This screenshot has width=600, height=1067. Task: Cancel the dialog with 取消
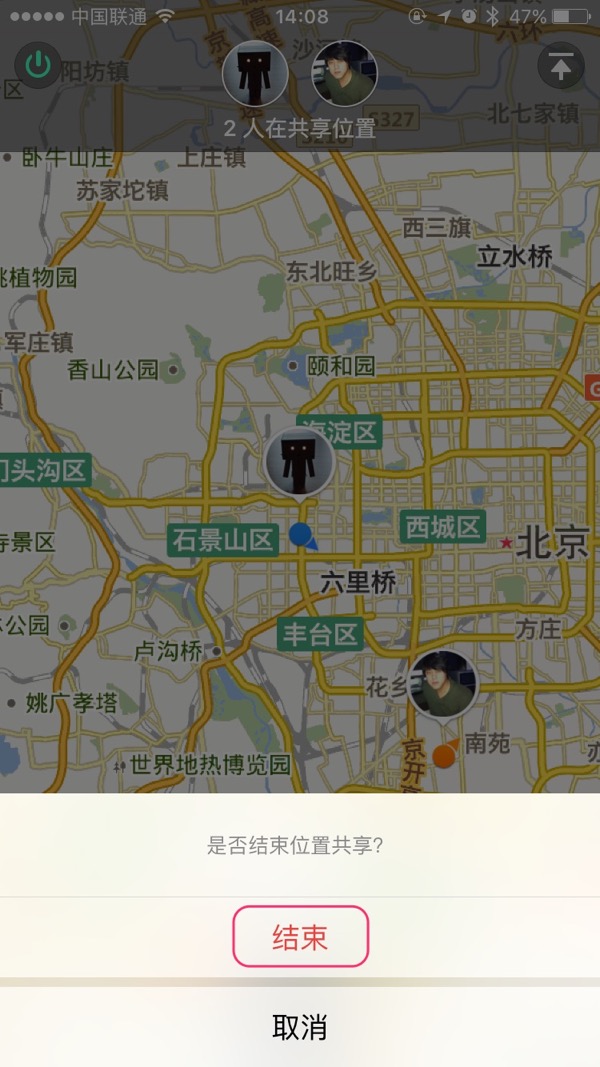(300, 1027)
